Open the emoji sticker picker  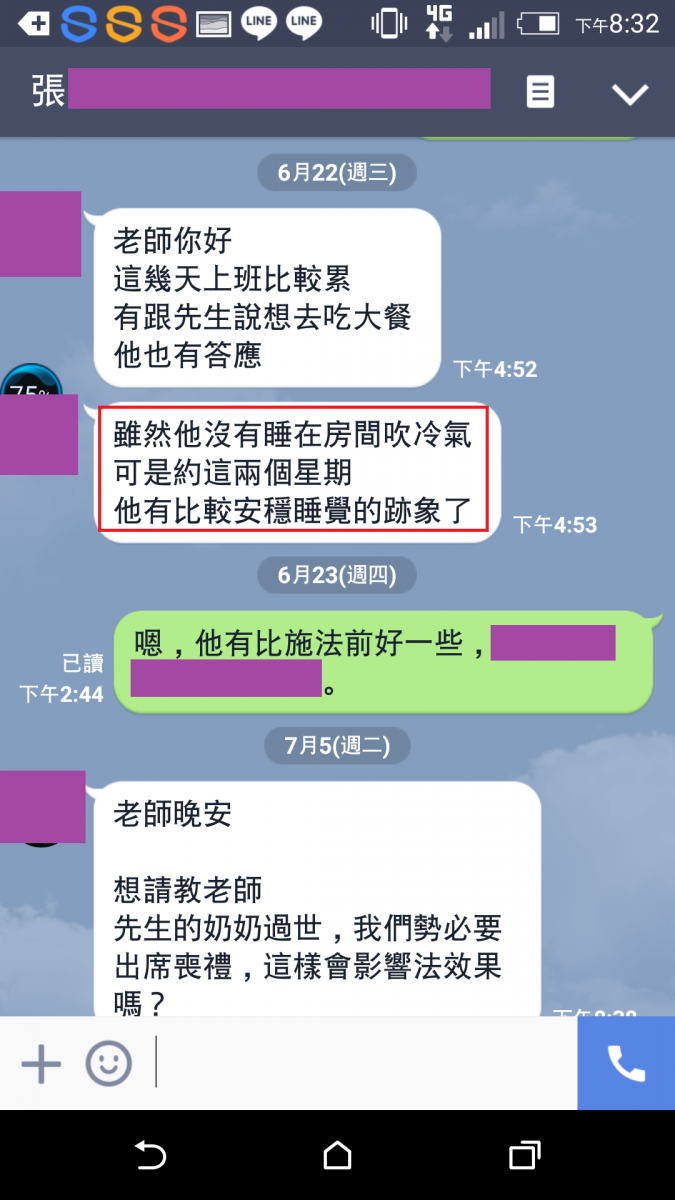click(x=108, y=1063)
